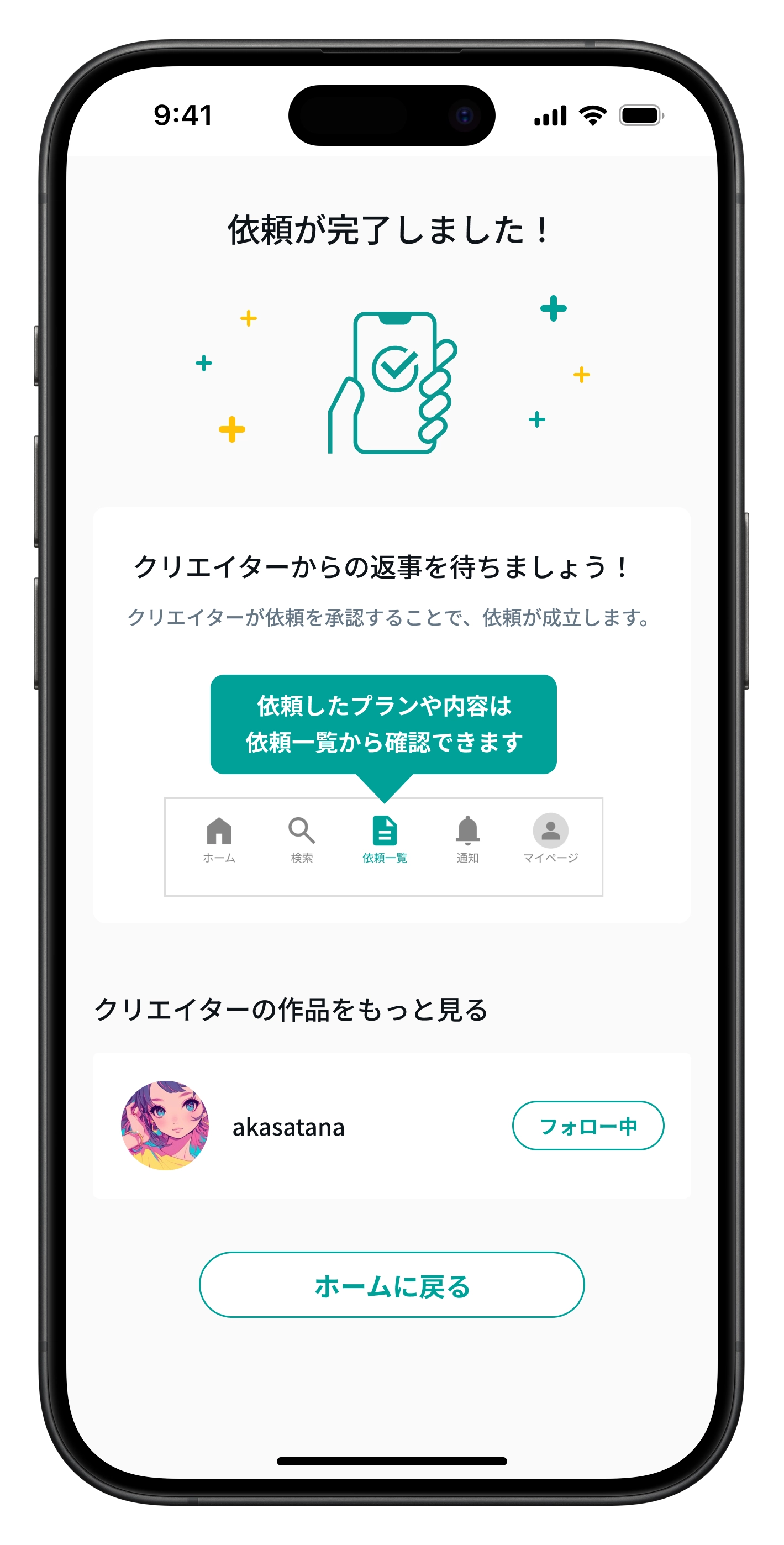This screenshot has height=1545, width=784.
Task: Return home with the ホームに戻る button
Action: pos(391,1285)
